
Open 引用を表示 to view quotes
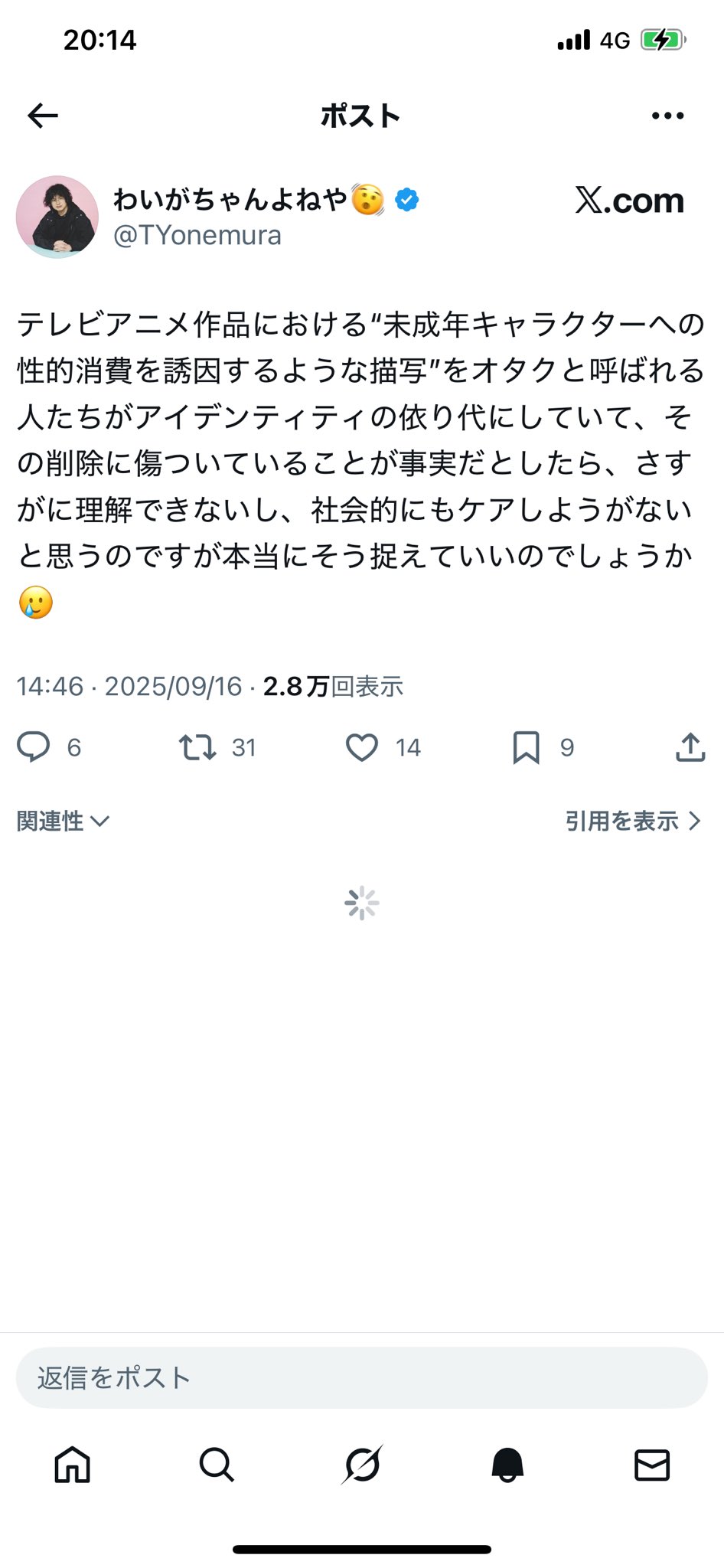pyautogui.click(x=632, y=821)
